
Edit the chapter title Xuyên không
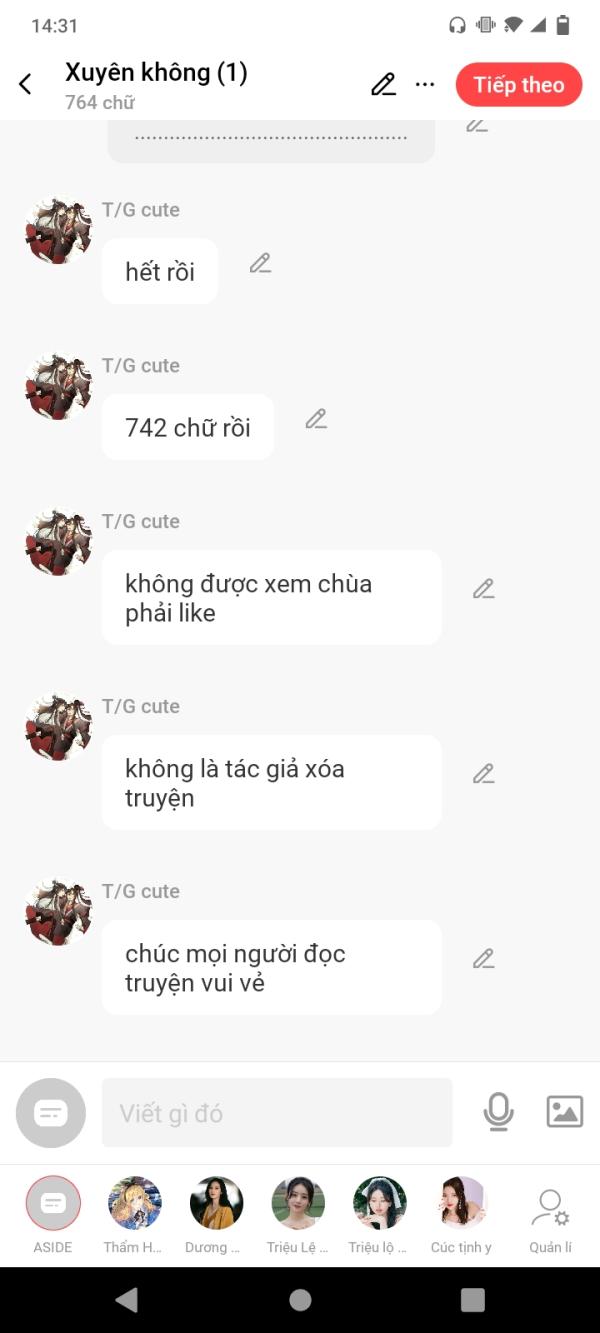click(383, 85)
